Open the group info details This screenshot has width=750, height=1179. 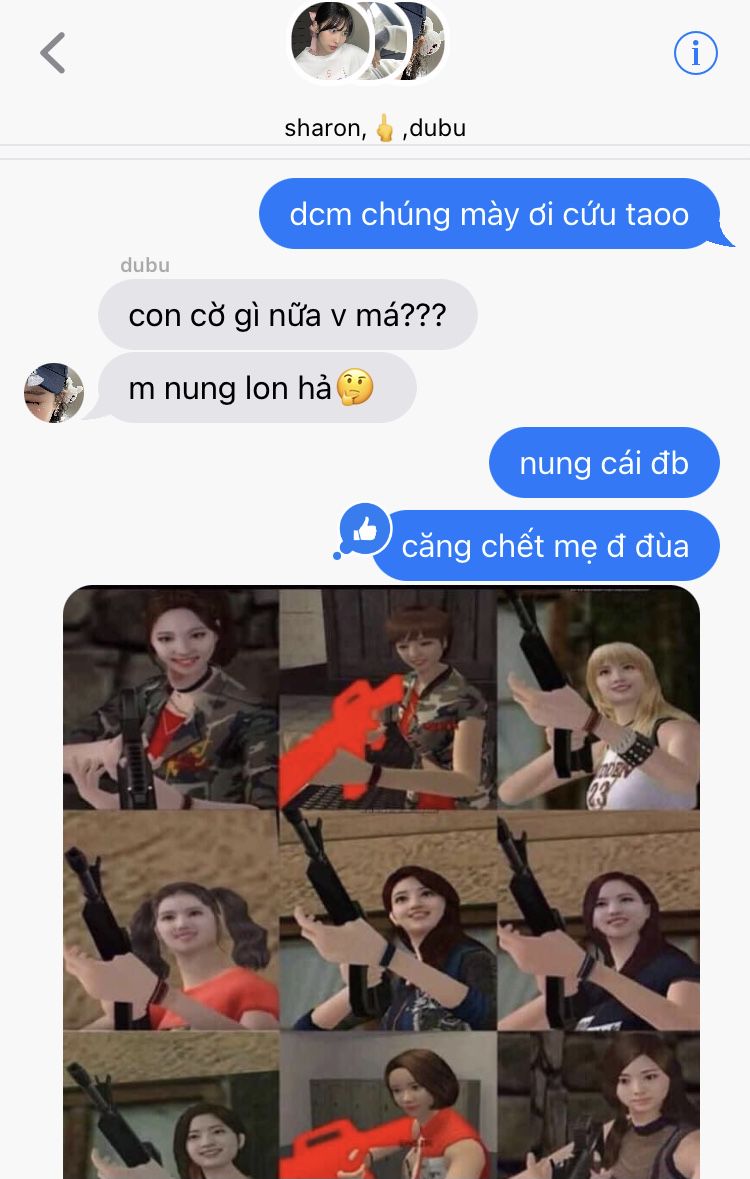(x=695, y=53)
